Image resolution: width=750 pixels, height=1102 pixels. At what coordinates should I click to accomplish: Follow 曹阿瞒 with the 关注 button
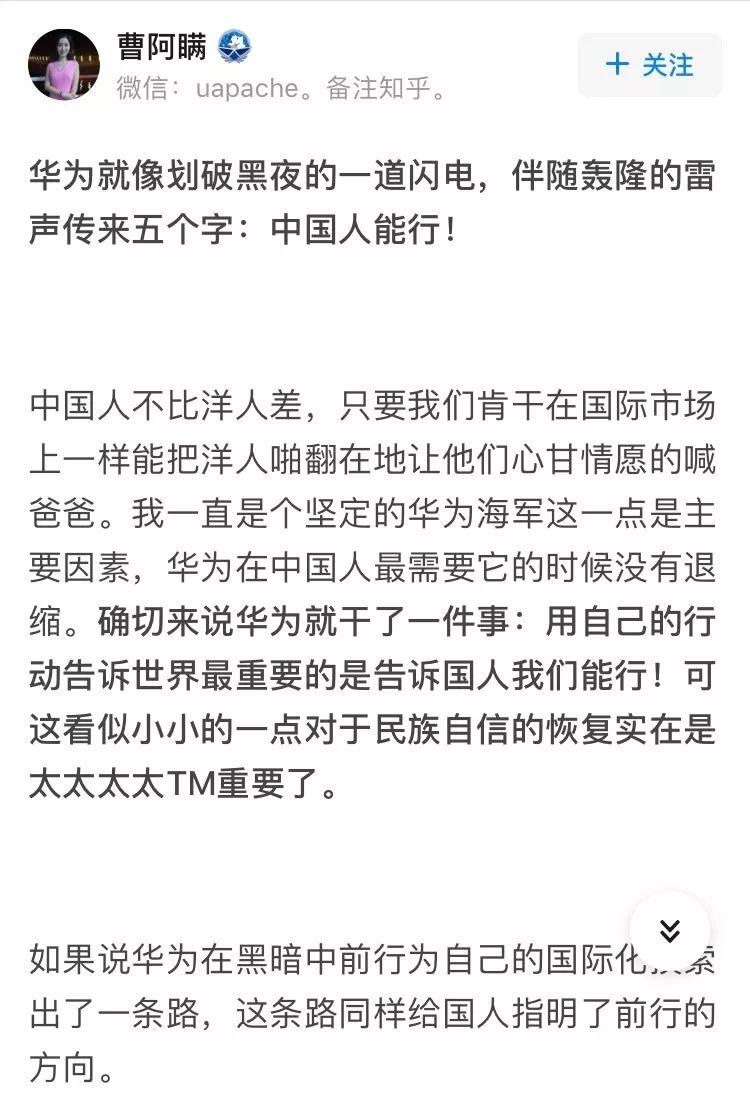650,65
